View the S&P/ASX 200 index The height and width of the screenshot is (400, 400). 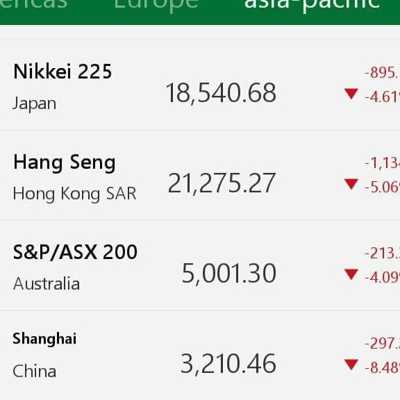coord(200,265)
